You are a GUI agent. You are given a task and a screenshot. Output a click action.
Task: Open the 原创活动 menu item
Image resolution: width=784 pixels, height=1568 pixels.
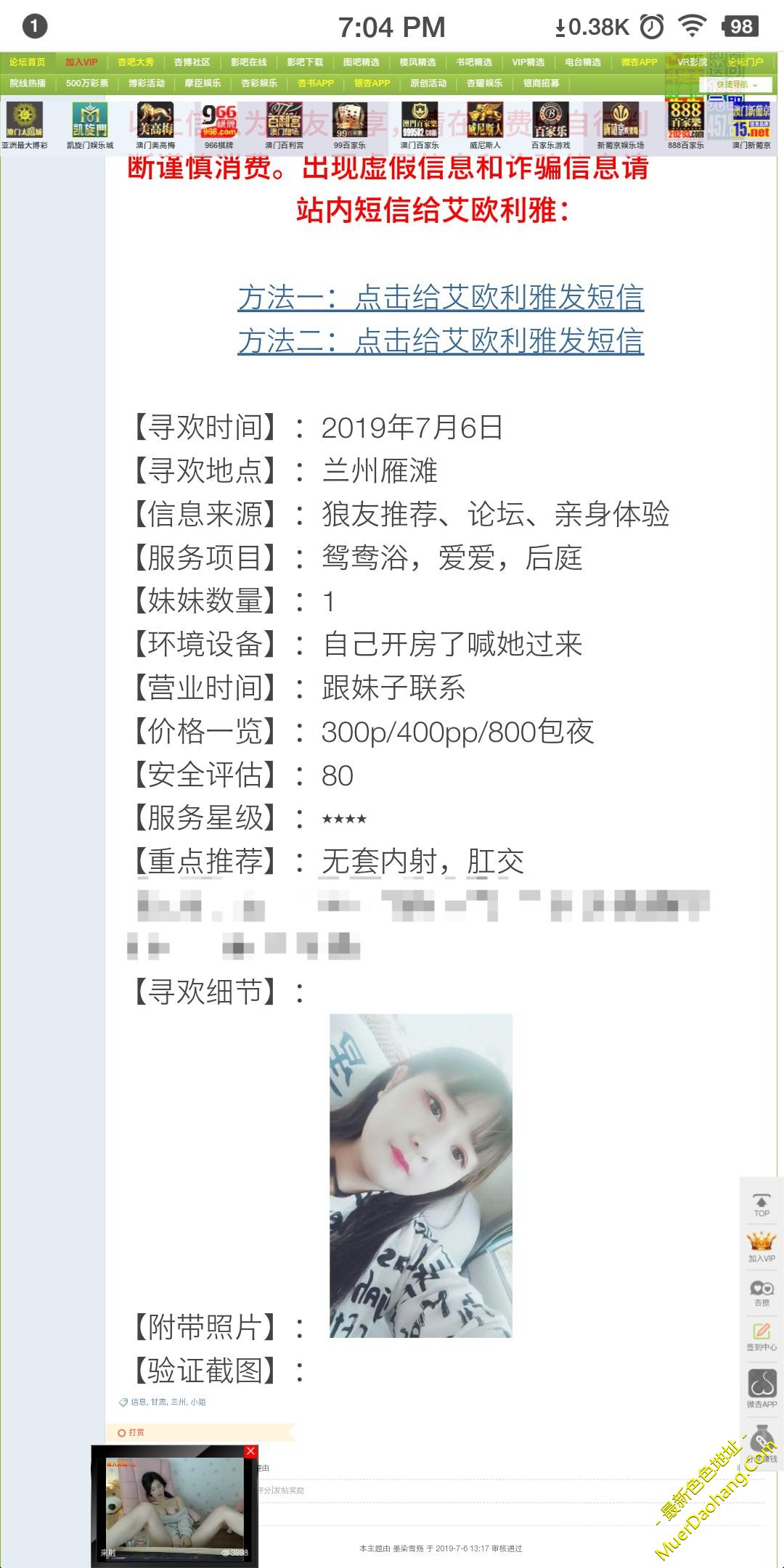pos(428,83)
